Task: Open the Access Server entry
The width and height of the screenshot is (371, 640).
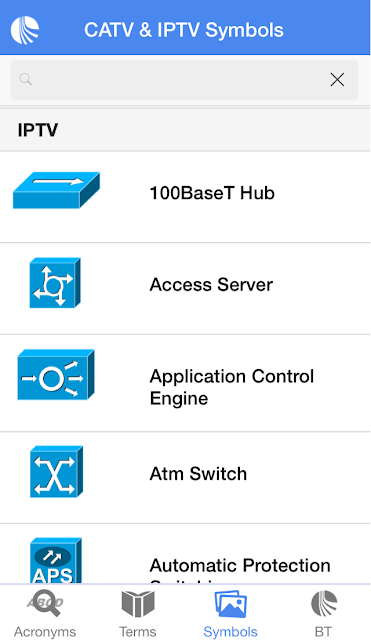Action: tap(185, 289)
